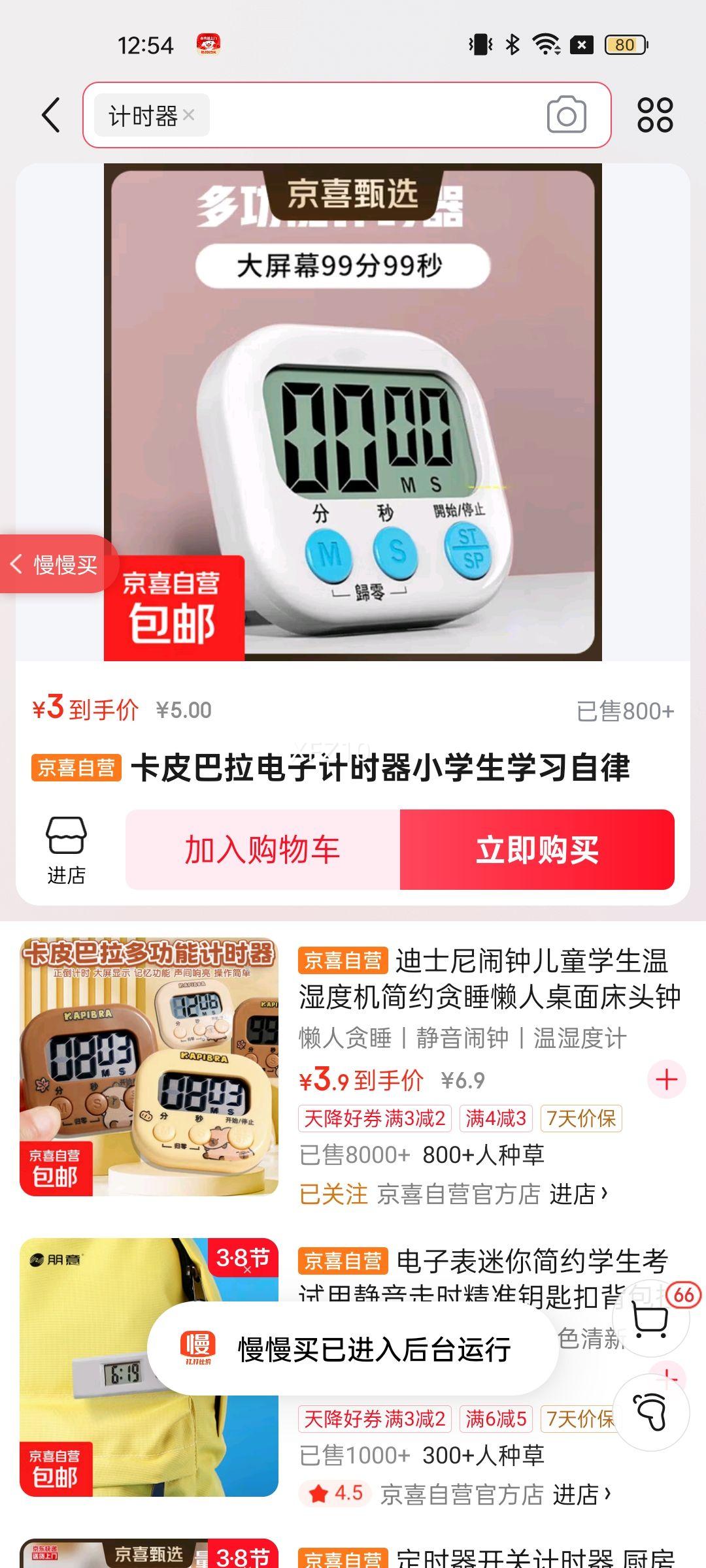Tap 满6减5 coupon tag
Image resolution: width=706 pixels, height=1568 pixels.
click(x=496, y=1419)
